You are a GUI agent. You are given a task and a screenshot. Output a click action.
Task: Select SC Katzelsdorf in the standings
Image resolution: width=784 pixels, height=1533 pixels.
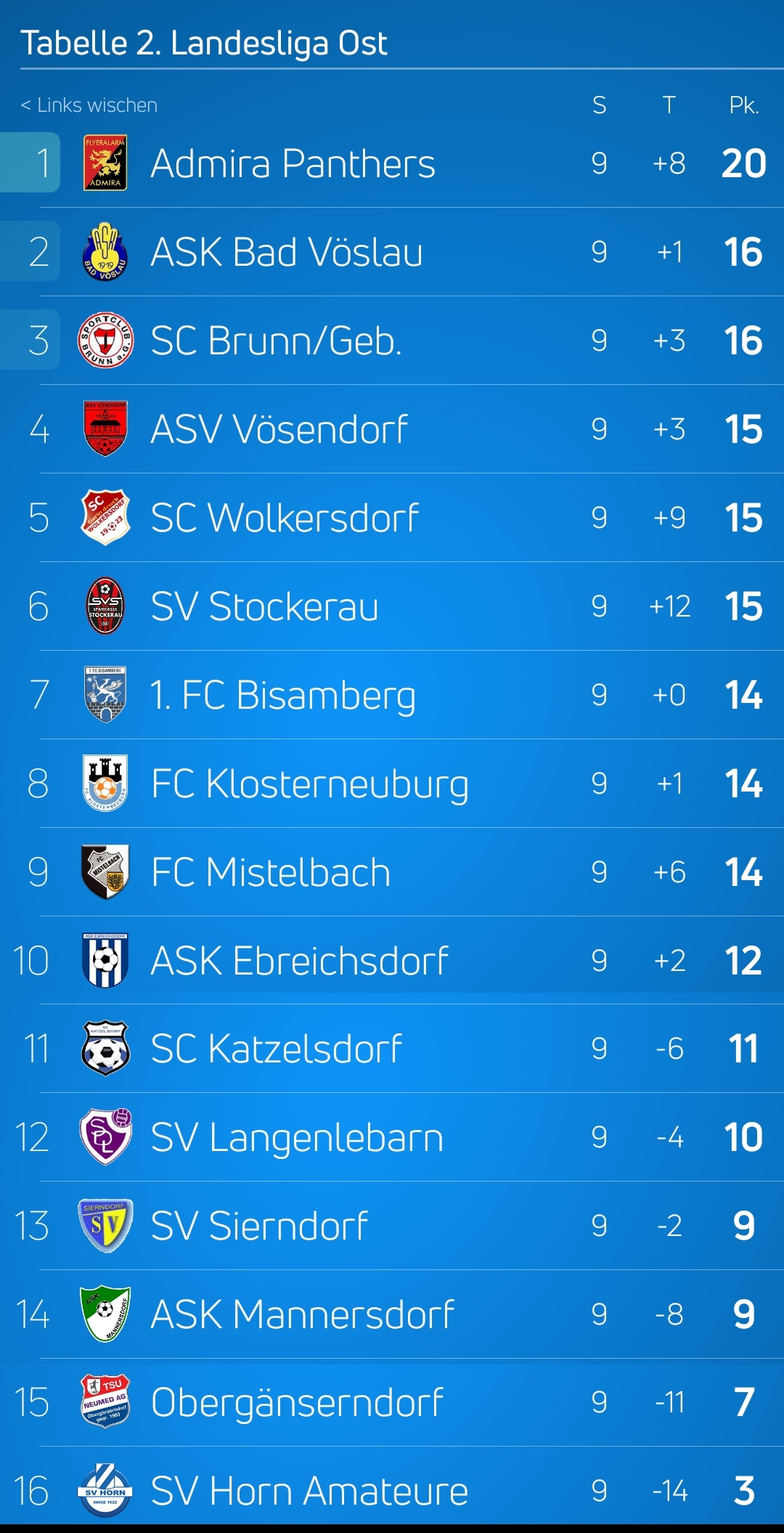click(x=392, y=1049)
